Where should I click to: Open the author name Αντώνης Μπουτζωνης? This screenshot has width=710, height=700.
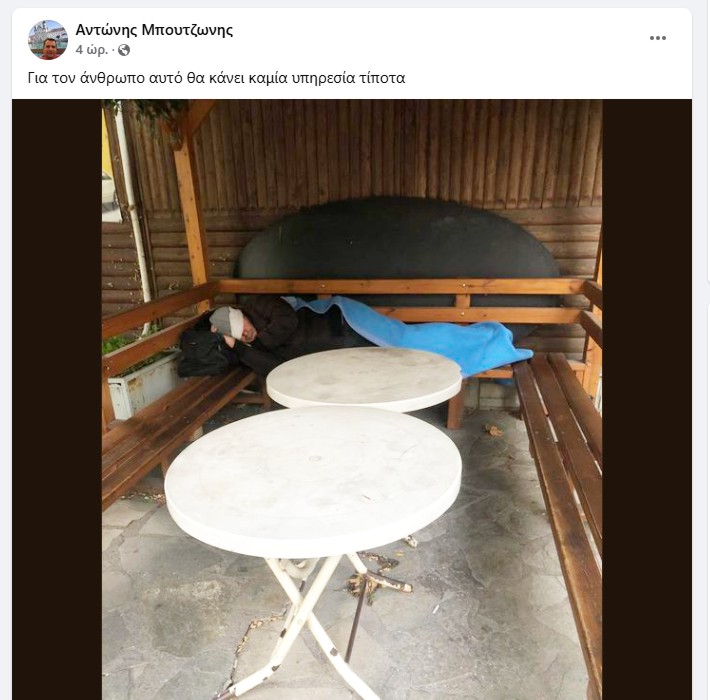154,30
